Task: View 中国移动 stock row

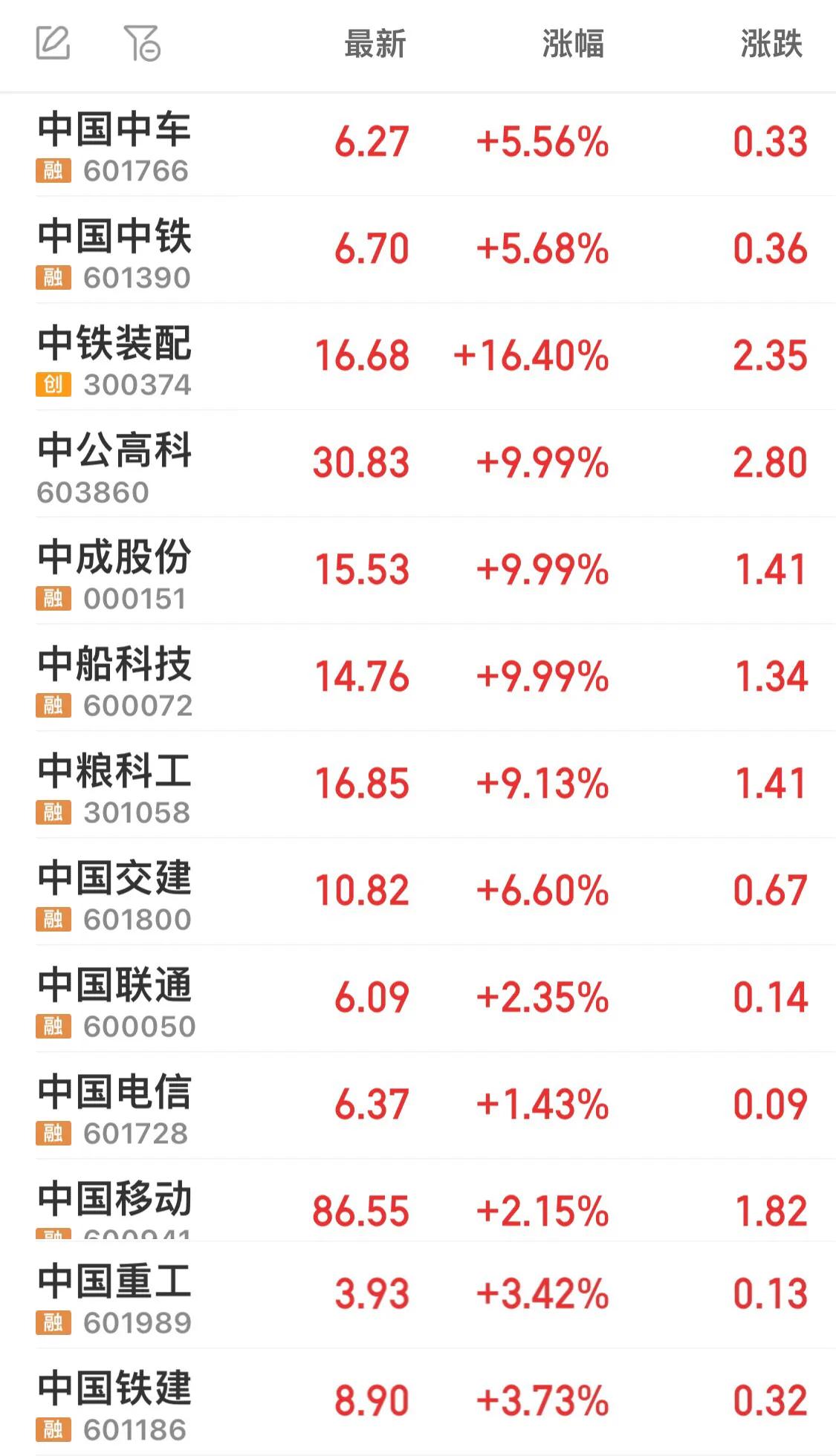Action: [x=418, y=1200]
